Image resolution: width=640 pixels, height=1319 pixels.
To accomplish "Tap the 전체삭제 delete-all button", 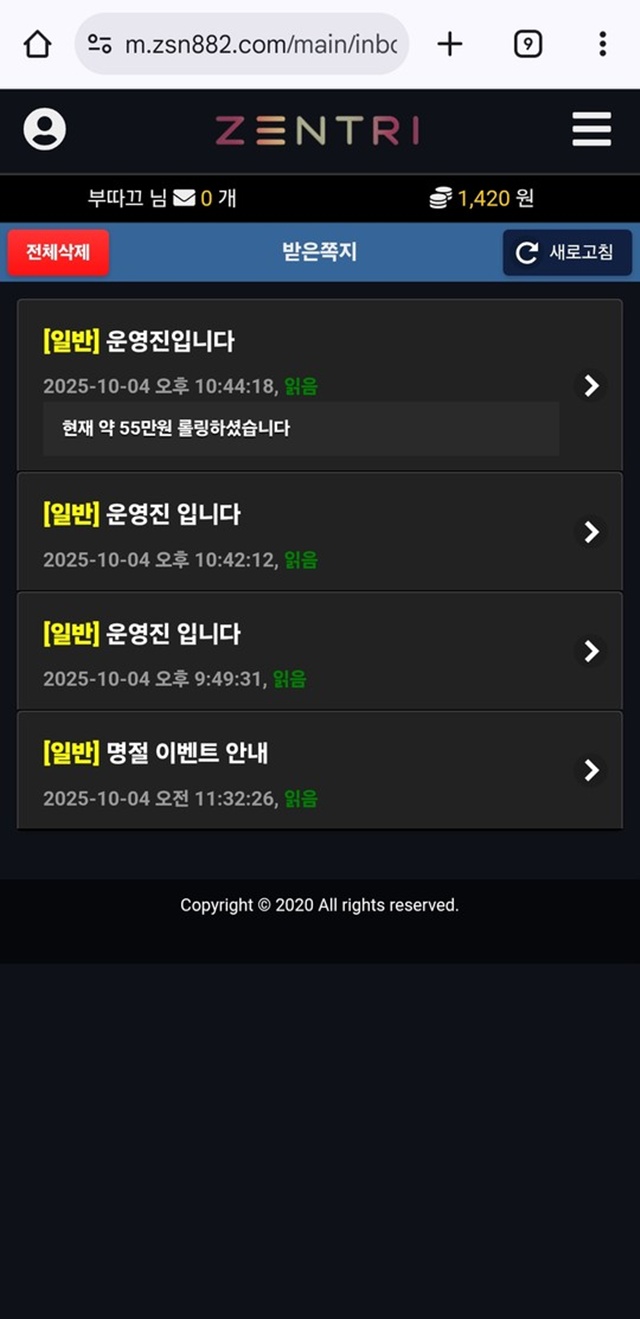I will pyautogui.click(x=58, y=252).
